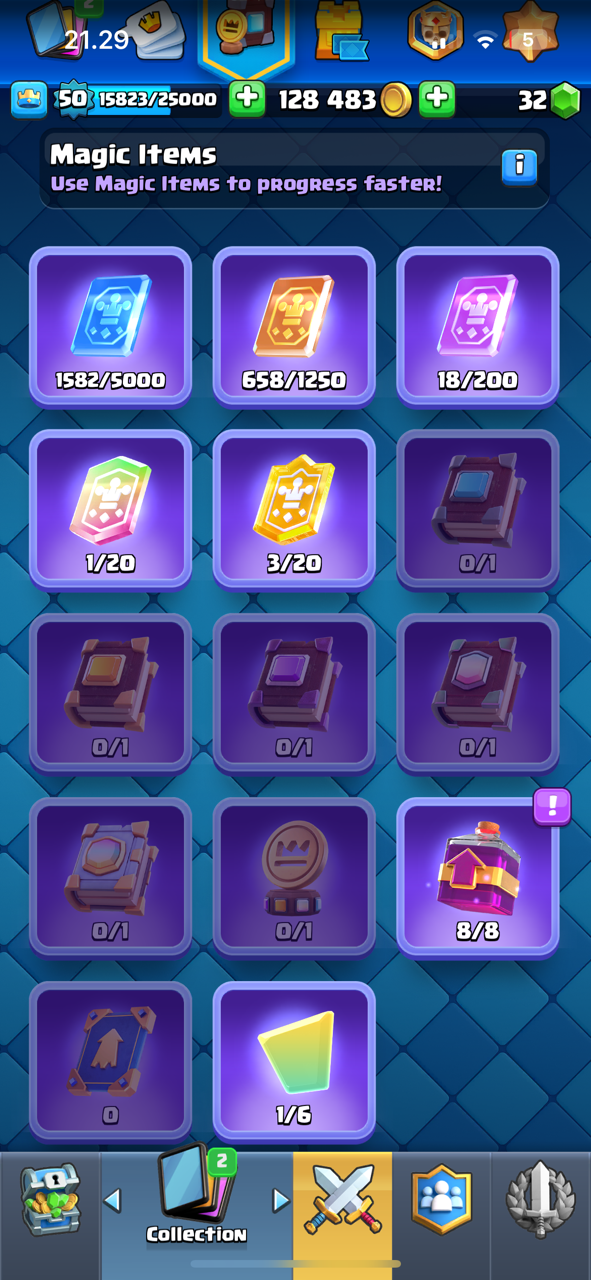Screen dimensions: 591x1280
Task: Go to the Battle crossed swords tab
Action: click(x=342, y=1198)
